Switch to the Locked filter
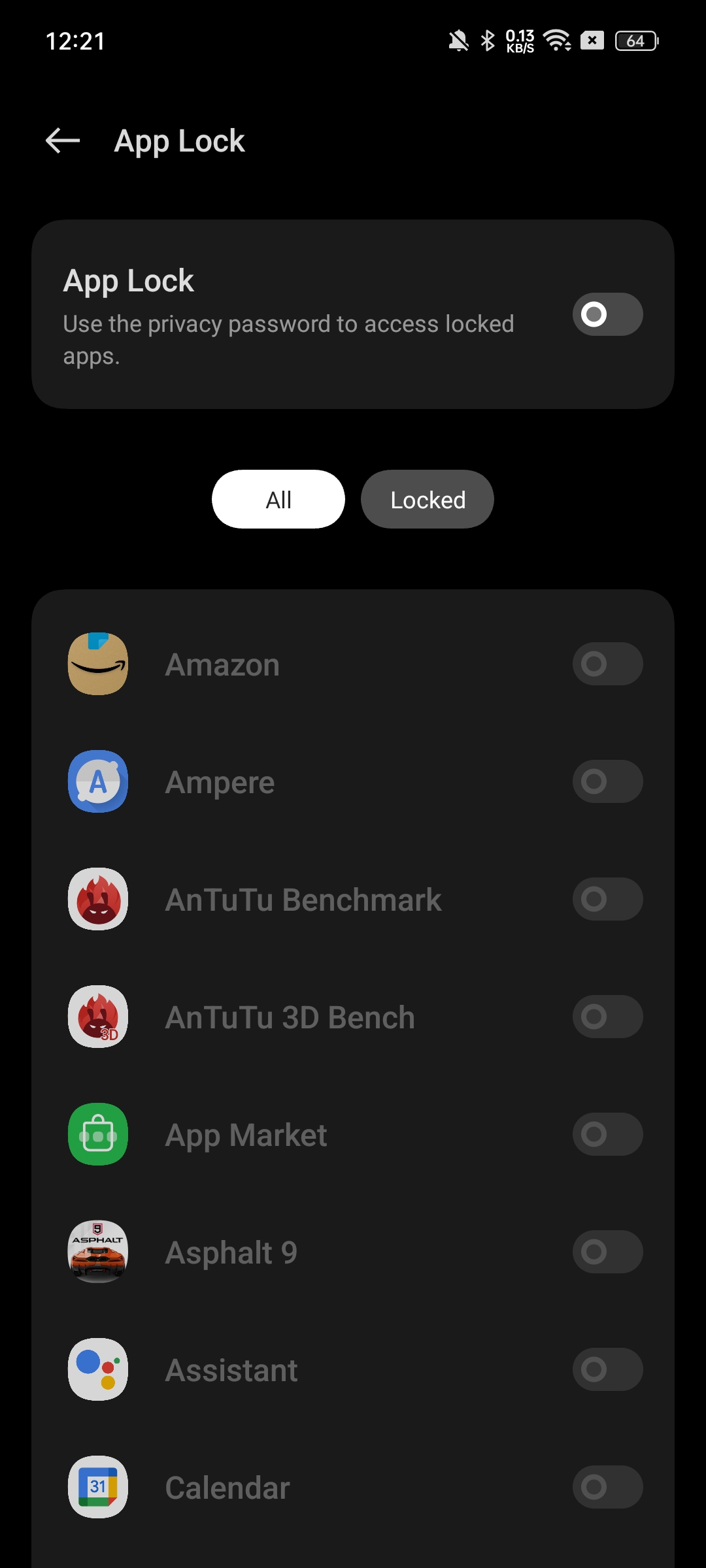 pos(428,500)
